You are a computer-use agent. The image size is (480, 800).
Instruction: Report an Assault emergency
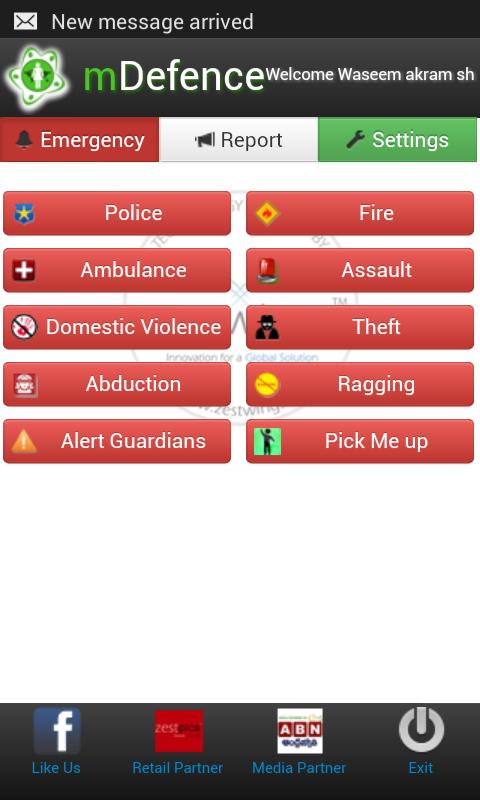click(x=360, y=270)
